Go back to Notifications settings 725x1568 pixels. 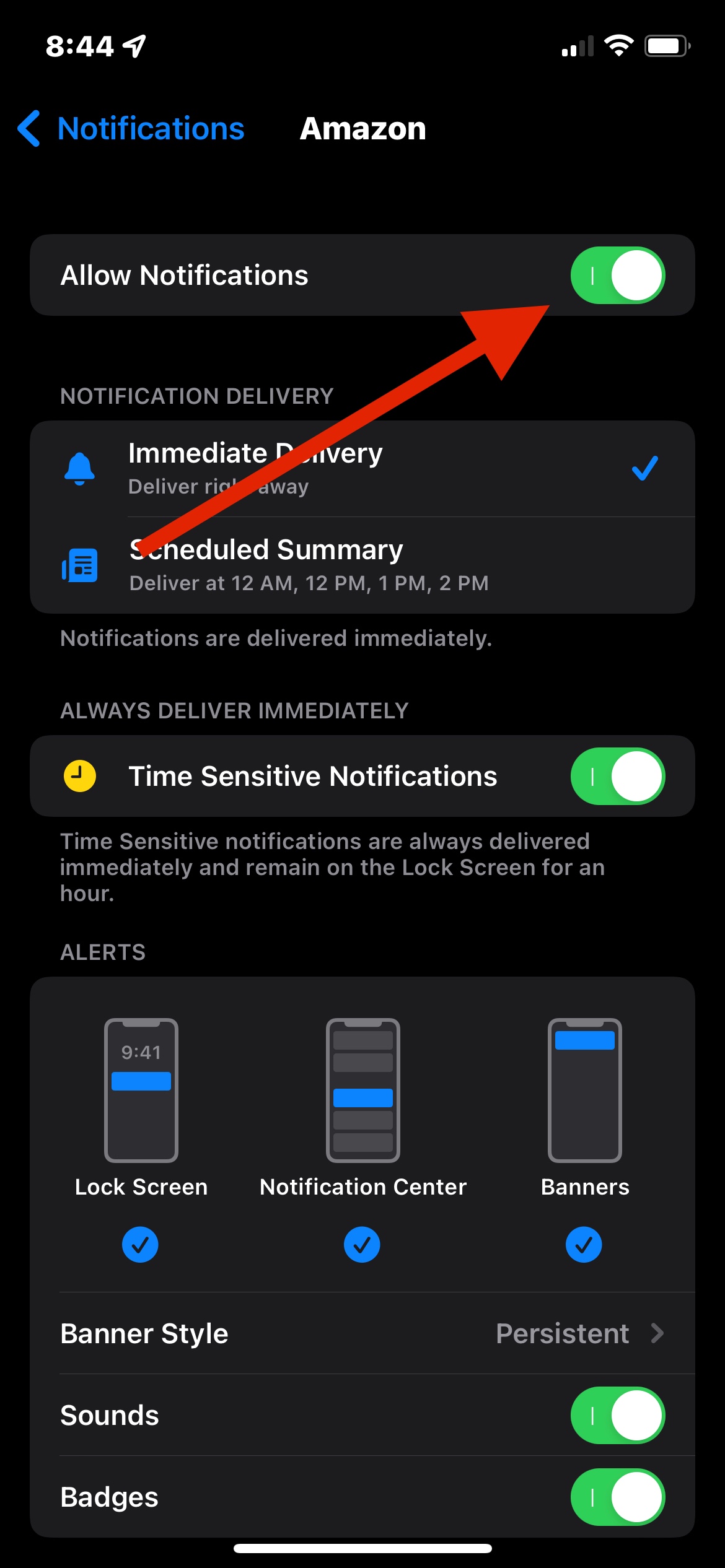pyautogui.click(x=131, y=129)
